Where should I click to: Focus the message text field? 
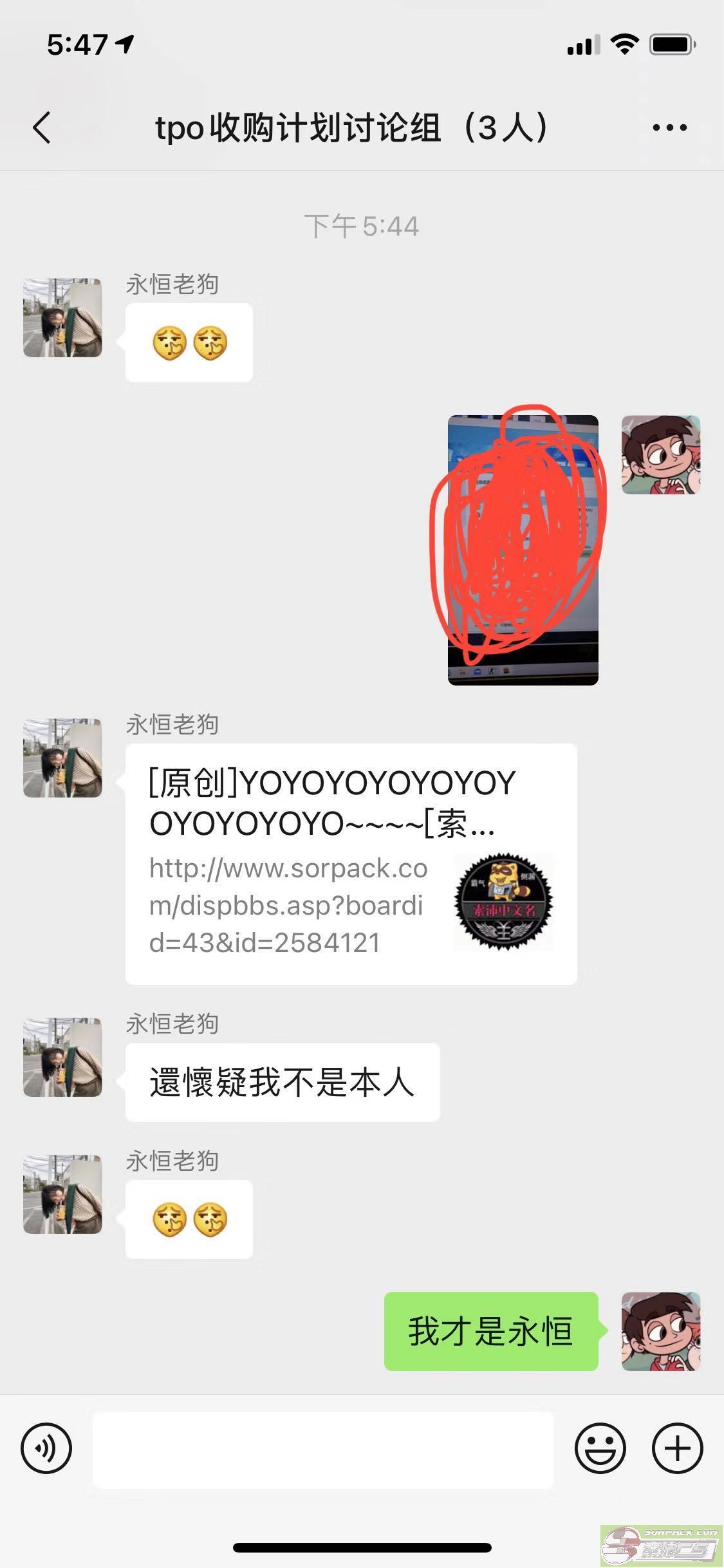tap(323, 1450)
